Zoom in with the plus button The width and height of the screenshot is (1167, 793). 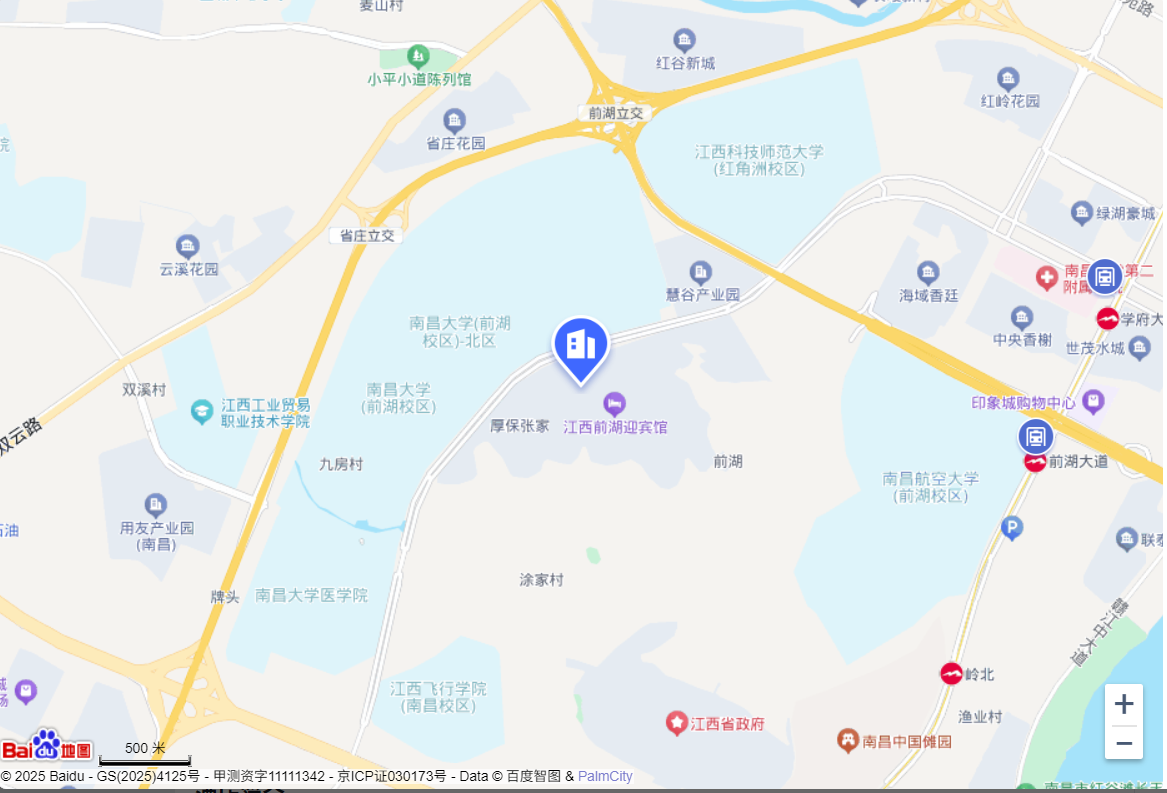click(x=1123, y=704)
